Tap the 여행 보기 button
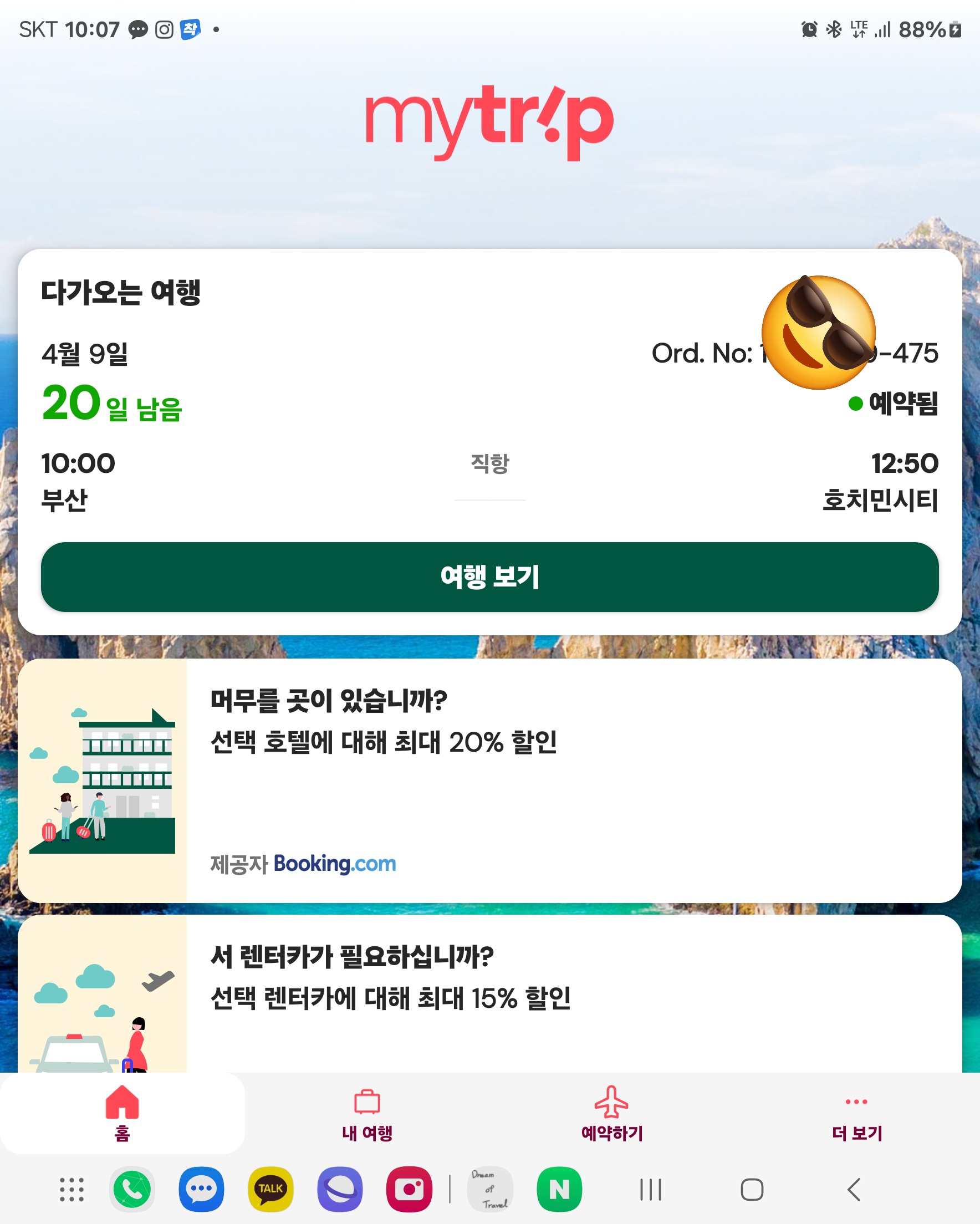 click(x=489, y=577)
